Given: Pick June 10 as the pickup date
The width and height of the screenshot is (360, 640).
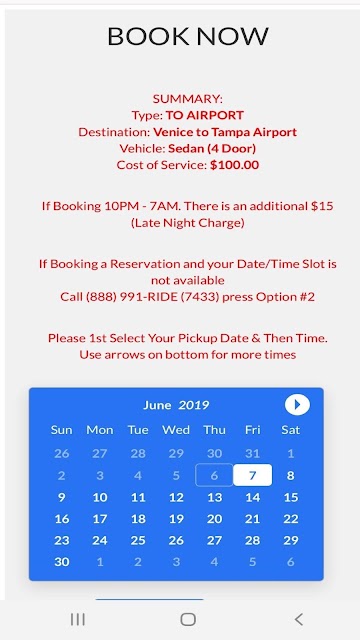Looking at the screenshot, I should click(x=100, y=497).
